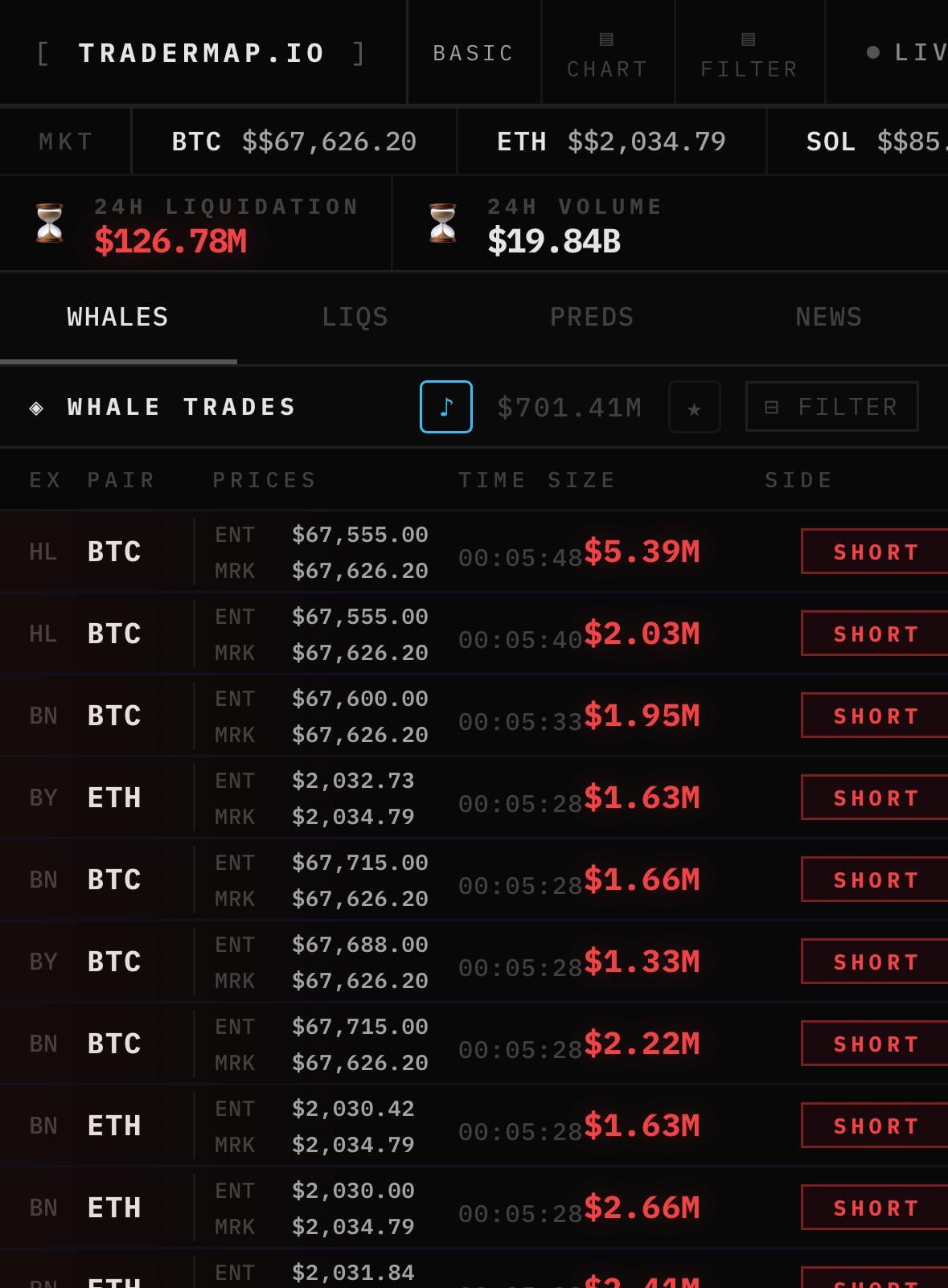Viewport: 948px width, 1288px height.
Task: Open the whale trades FILTER button
Action: click(x=831, y=407)
